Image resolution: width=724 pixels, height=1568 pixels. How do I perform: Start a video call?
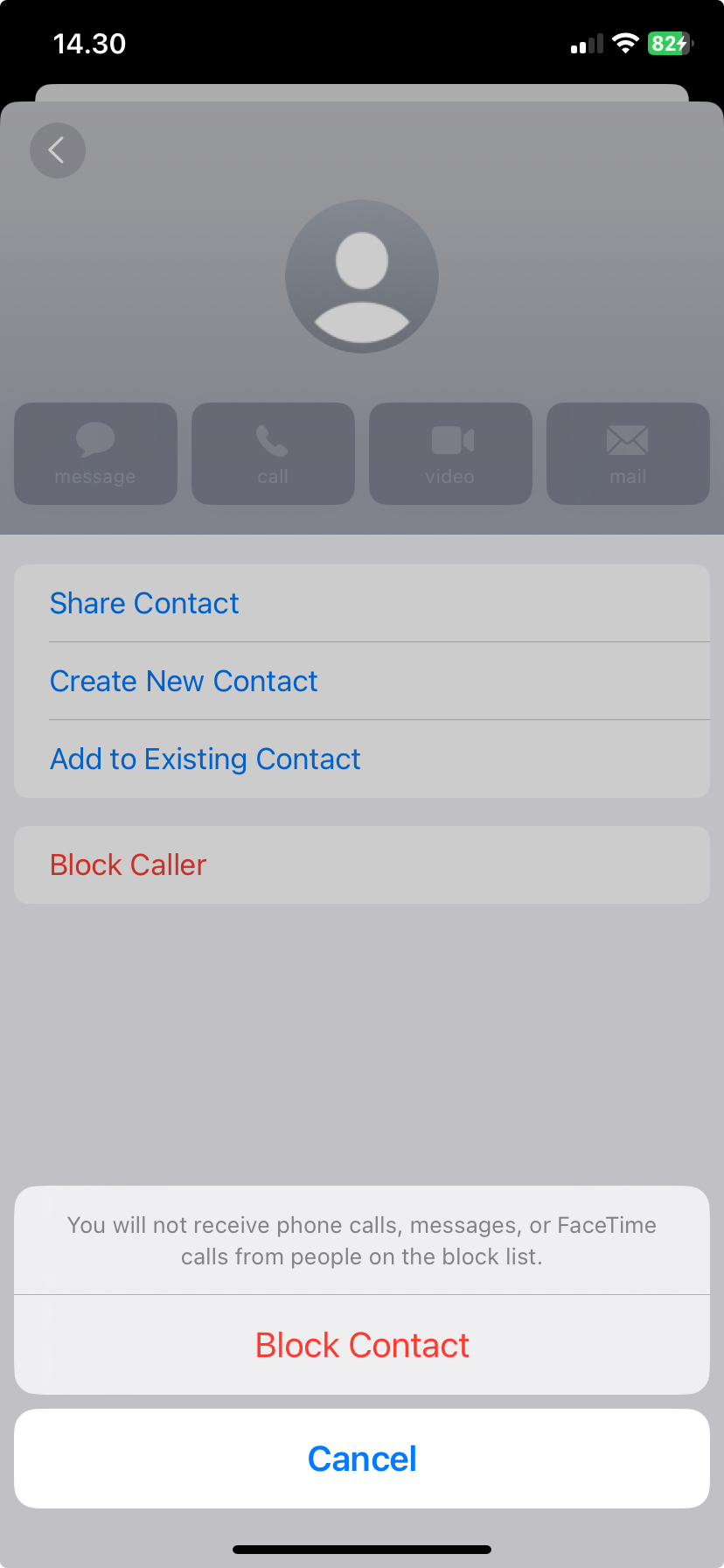[450, 453]
